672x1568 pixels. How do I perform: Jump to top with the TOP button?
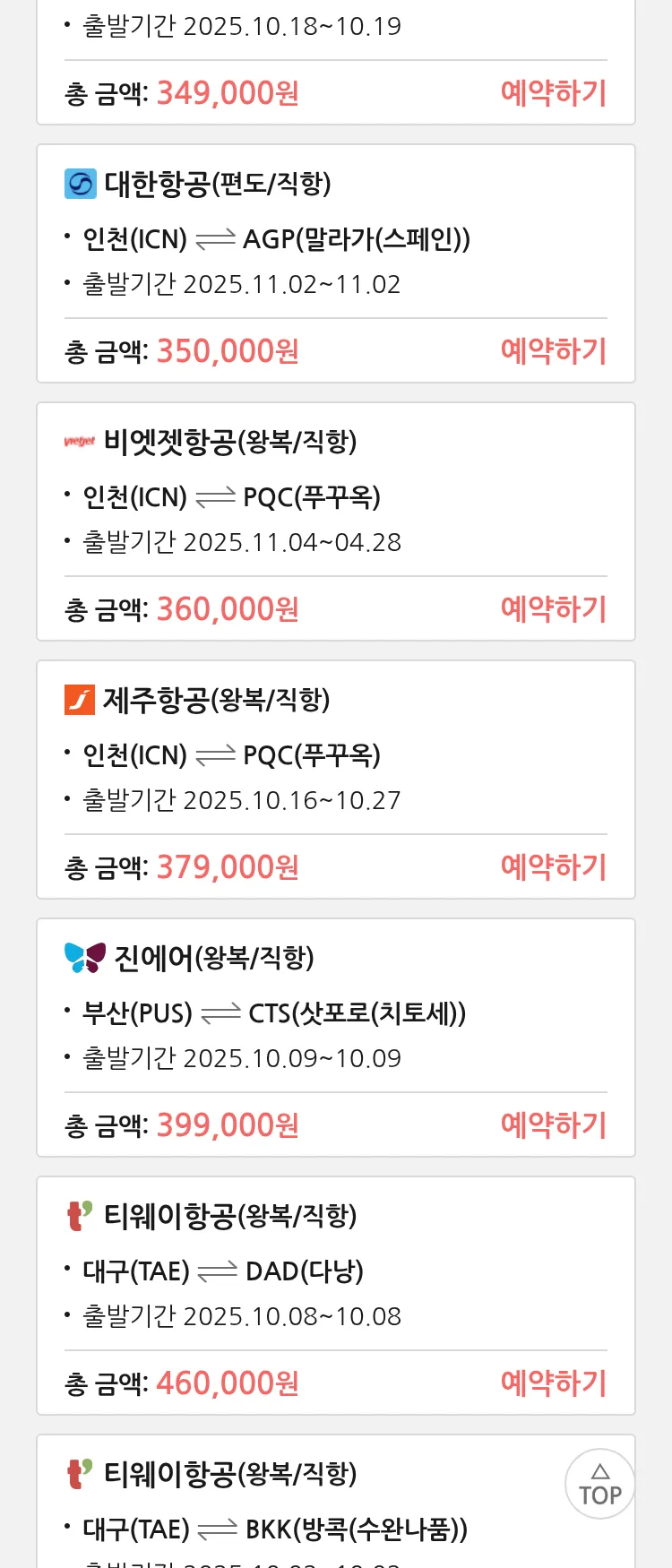point(599,1484)
